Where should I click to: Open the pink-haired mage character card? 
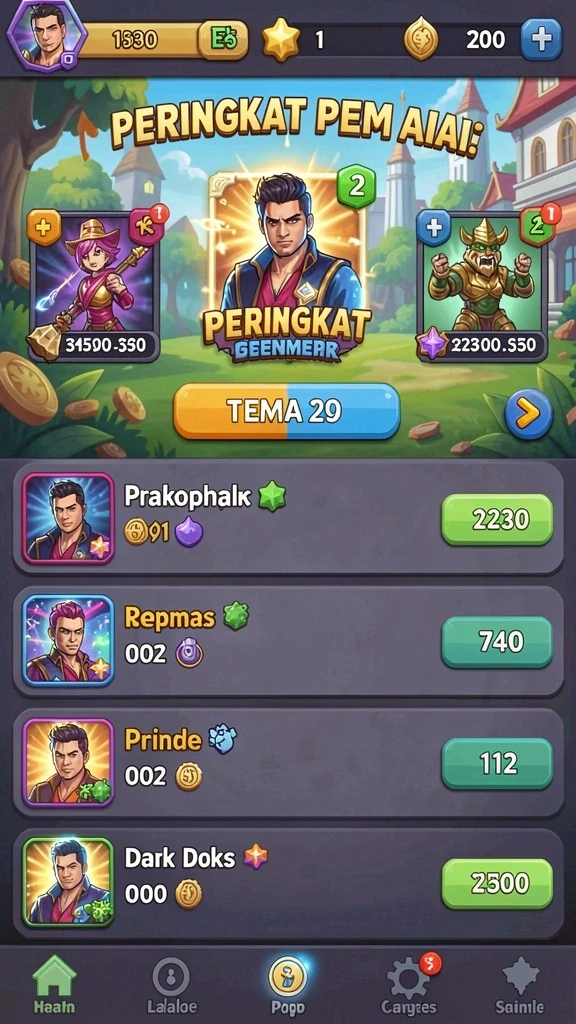click(x=94, y=283)
